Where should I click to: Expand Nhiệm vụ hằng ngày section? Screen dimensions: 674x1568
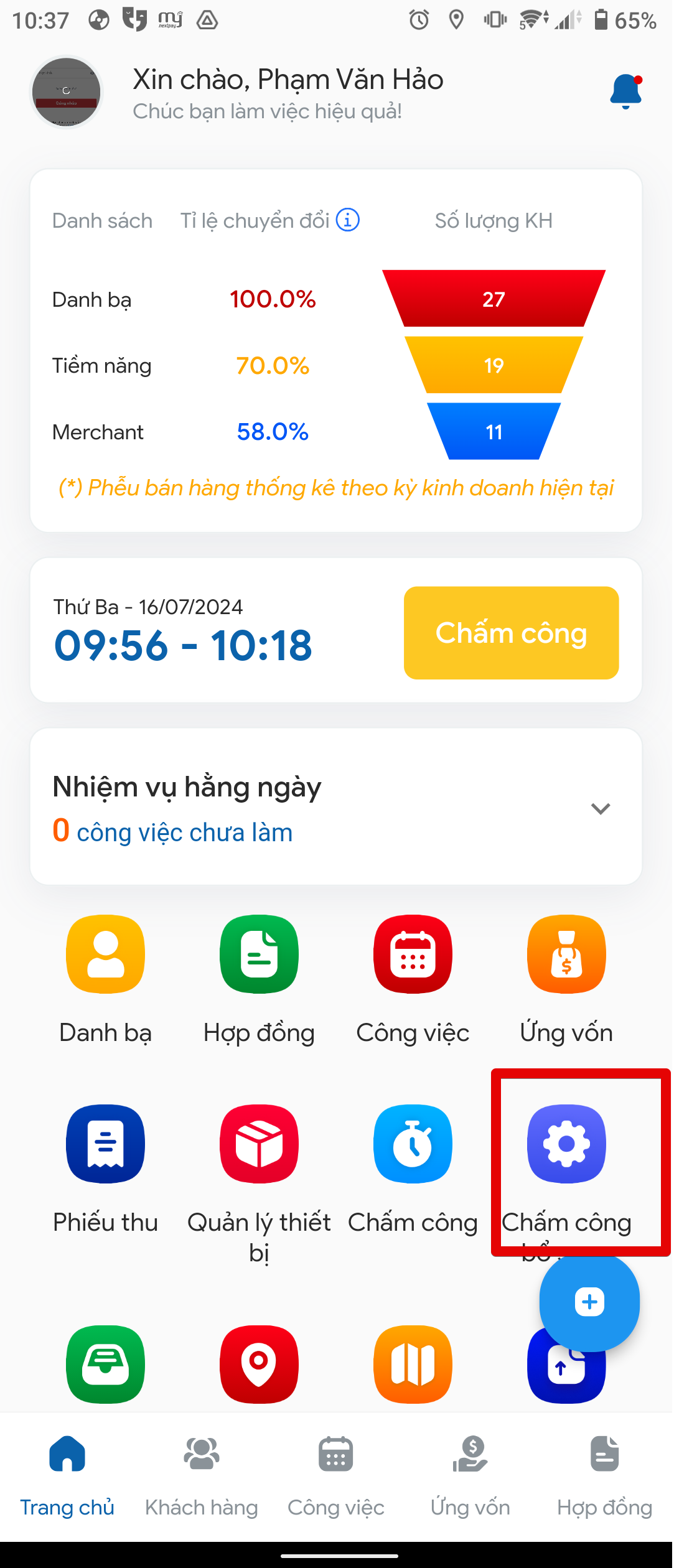tap(600, 808)
